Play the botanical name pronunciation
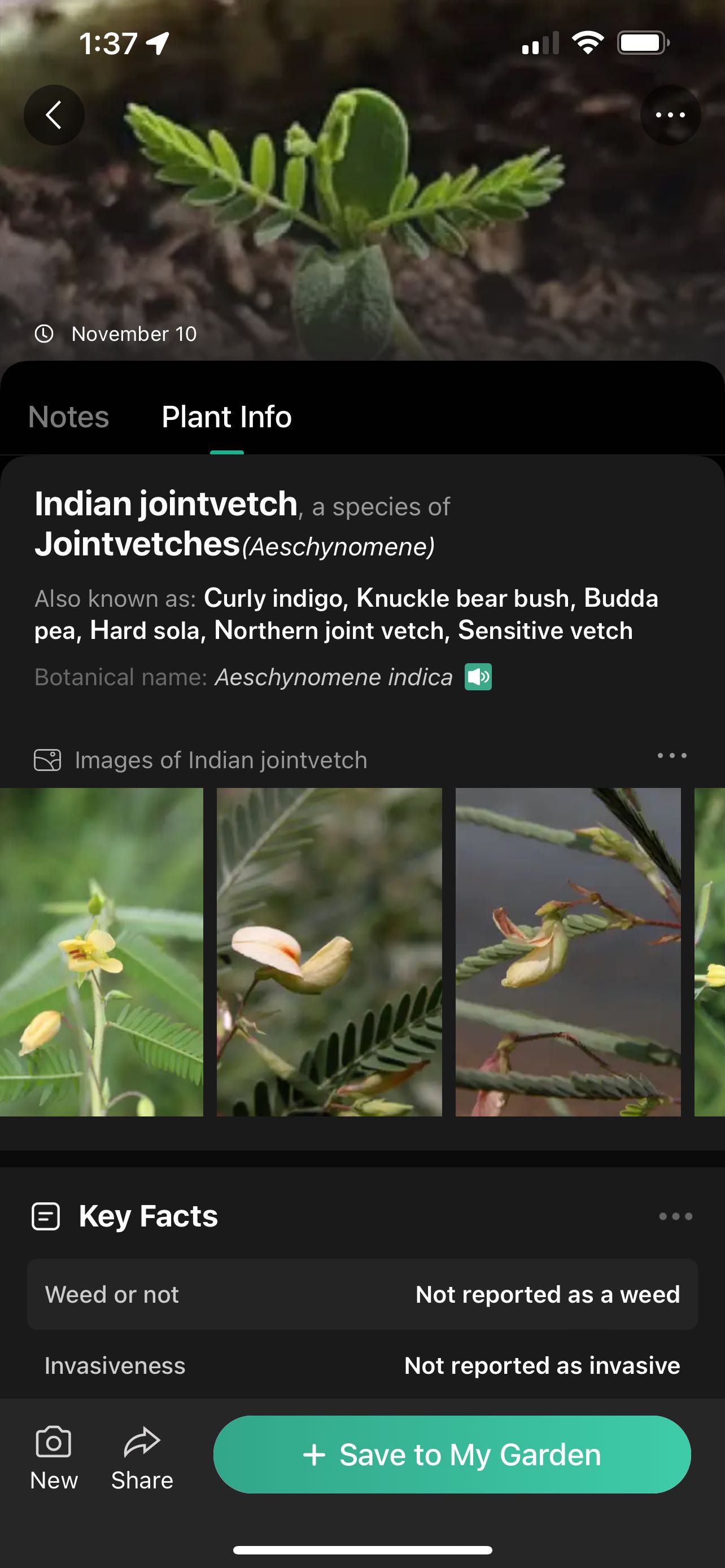Viewport: 725px width, 1568px height. coord(478,677)
